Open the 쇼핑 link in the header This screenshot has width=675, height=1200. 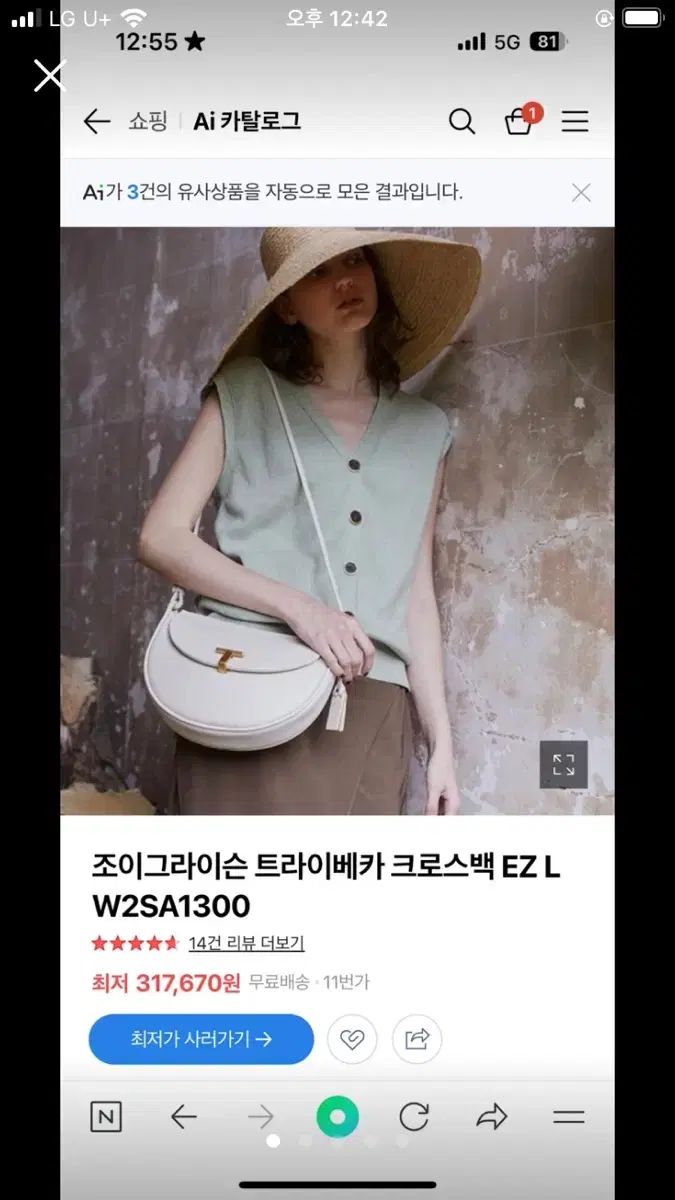click(147, 122)
